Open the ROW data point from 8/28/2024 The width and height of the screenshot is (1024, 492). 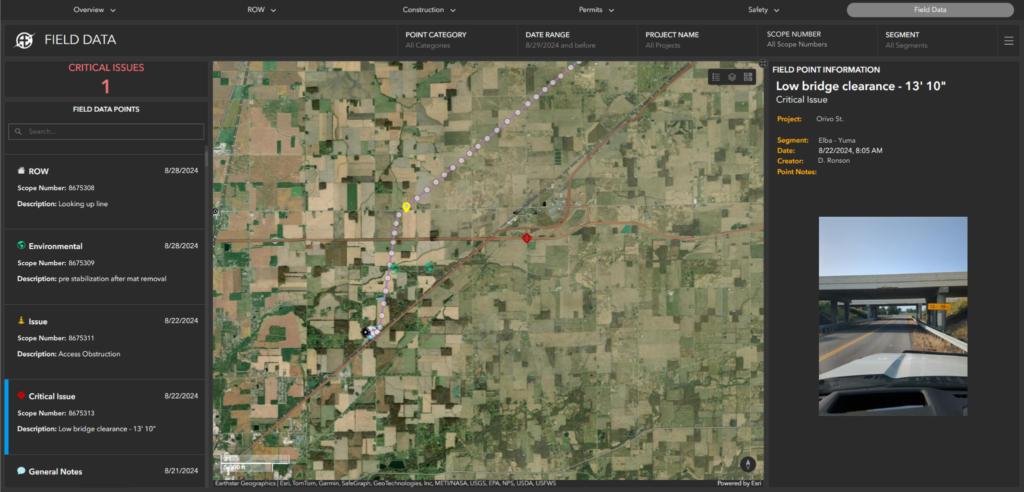click(x=107, y=188)
